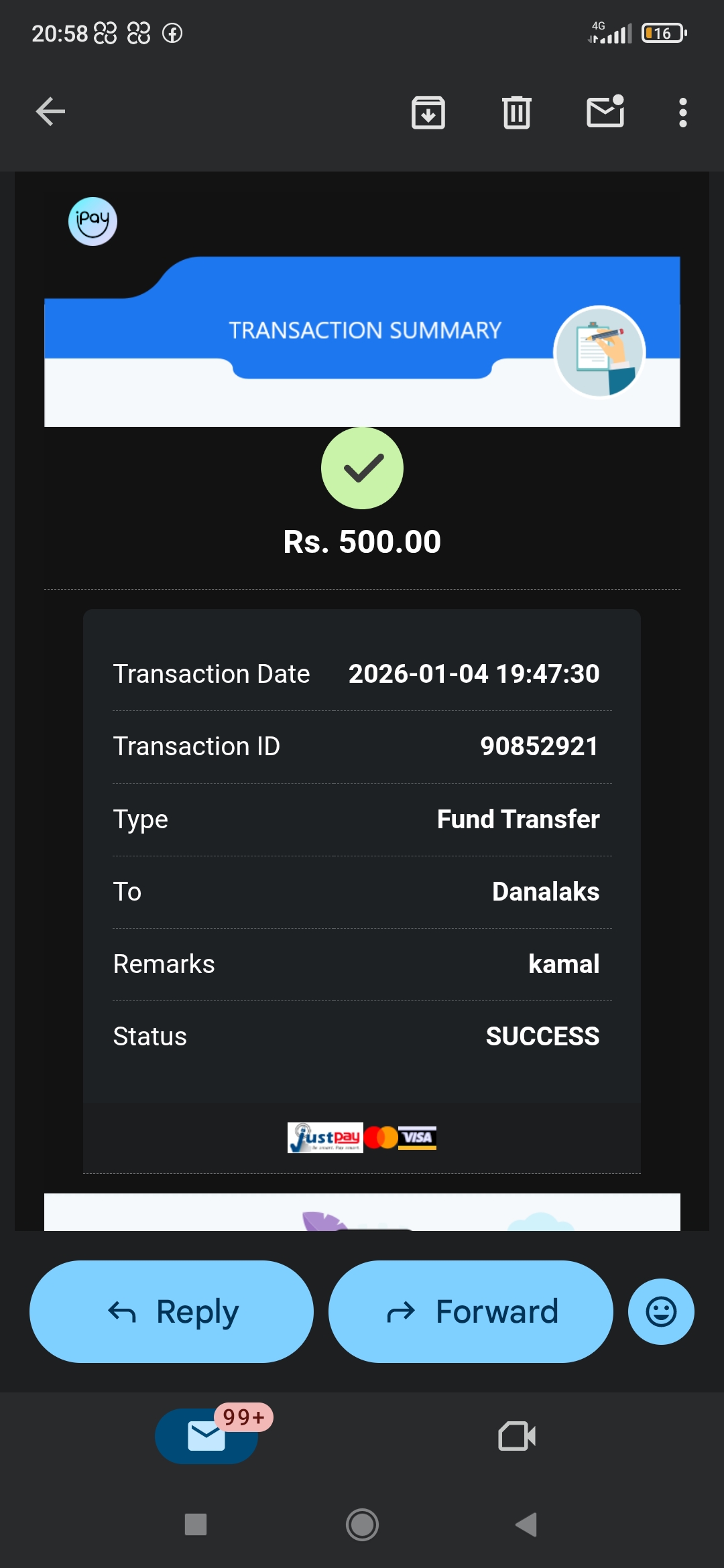Forward this email
The width and height of the screenshot is (724, 1568).
point(471,1311)
